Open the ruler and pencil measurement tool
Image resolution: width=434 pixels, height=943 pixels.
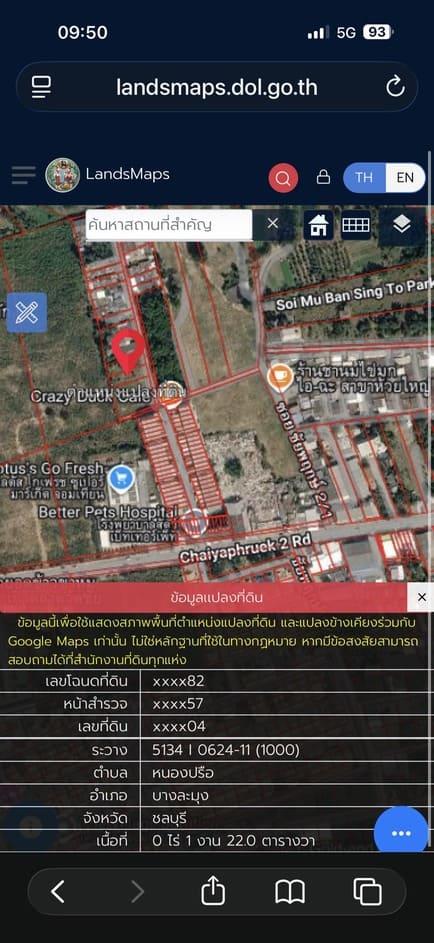tap(26, 312)
